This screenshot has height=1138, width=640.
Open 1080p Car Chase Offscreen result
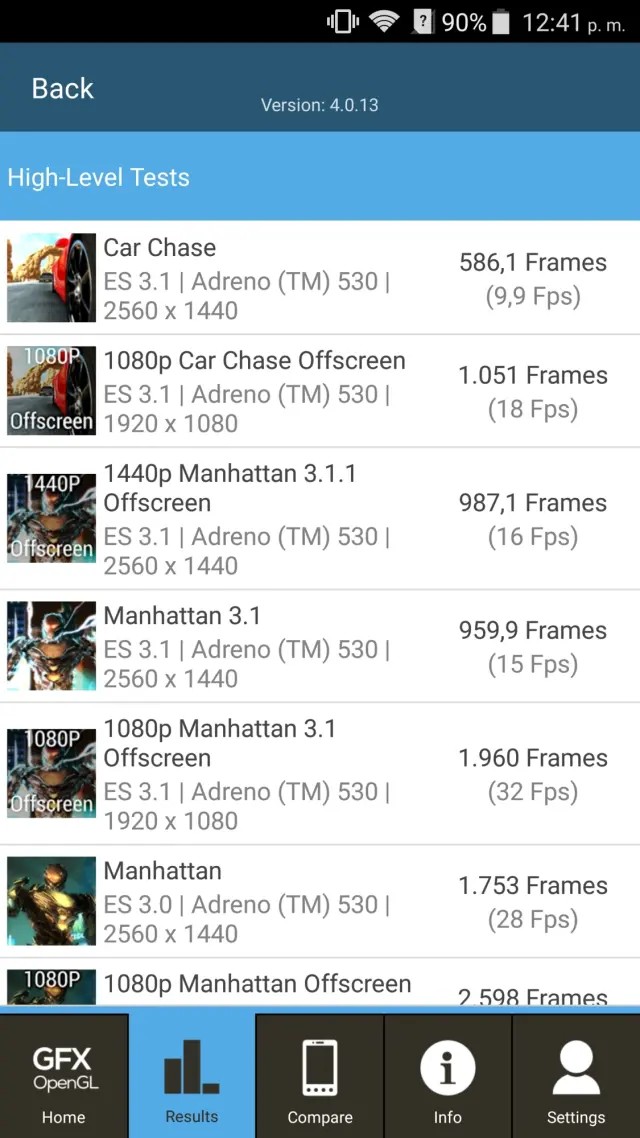click(320, 391)
